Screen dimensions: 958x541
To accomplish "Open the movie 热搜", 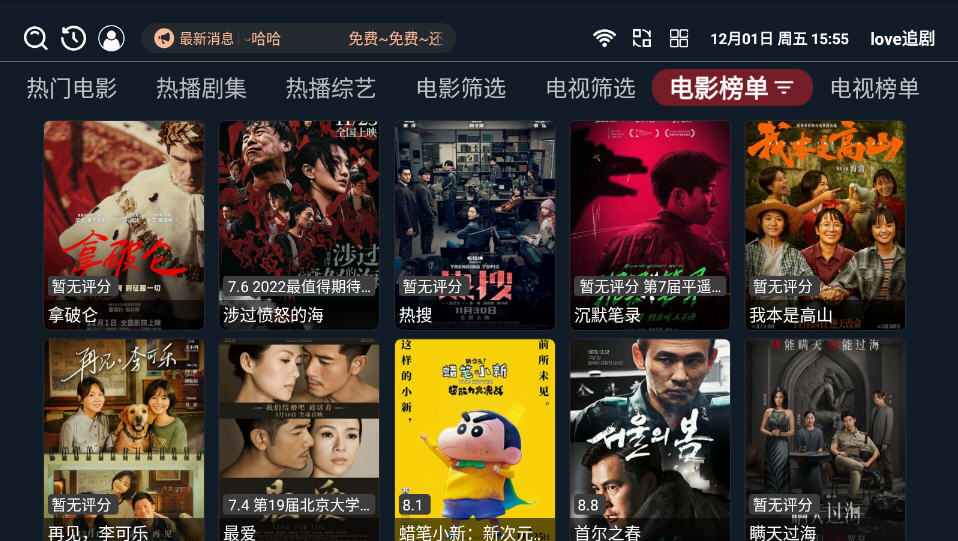I will coord(475,225).
